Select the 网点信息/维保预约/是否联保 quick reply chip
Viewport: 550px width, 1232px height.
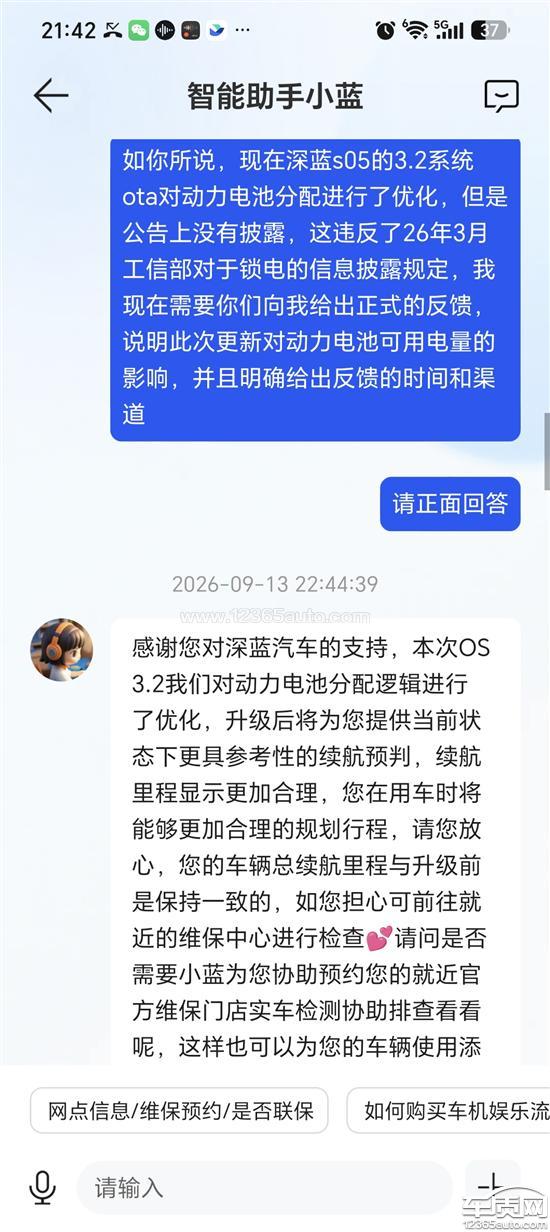coord(179,1110)
